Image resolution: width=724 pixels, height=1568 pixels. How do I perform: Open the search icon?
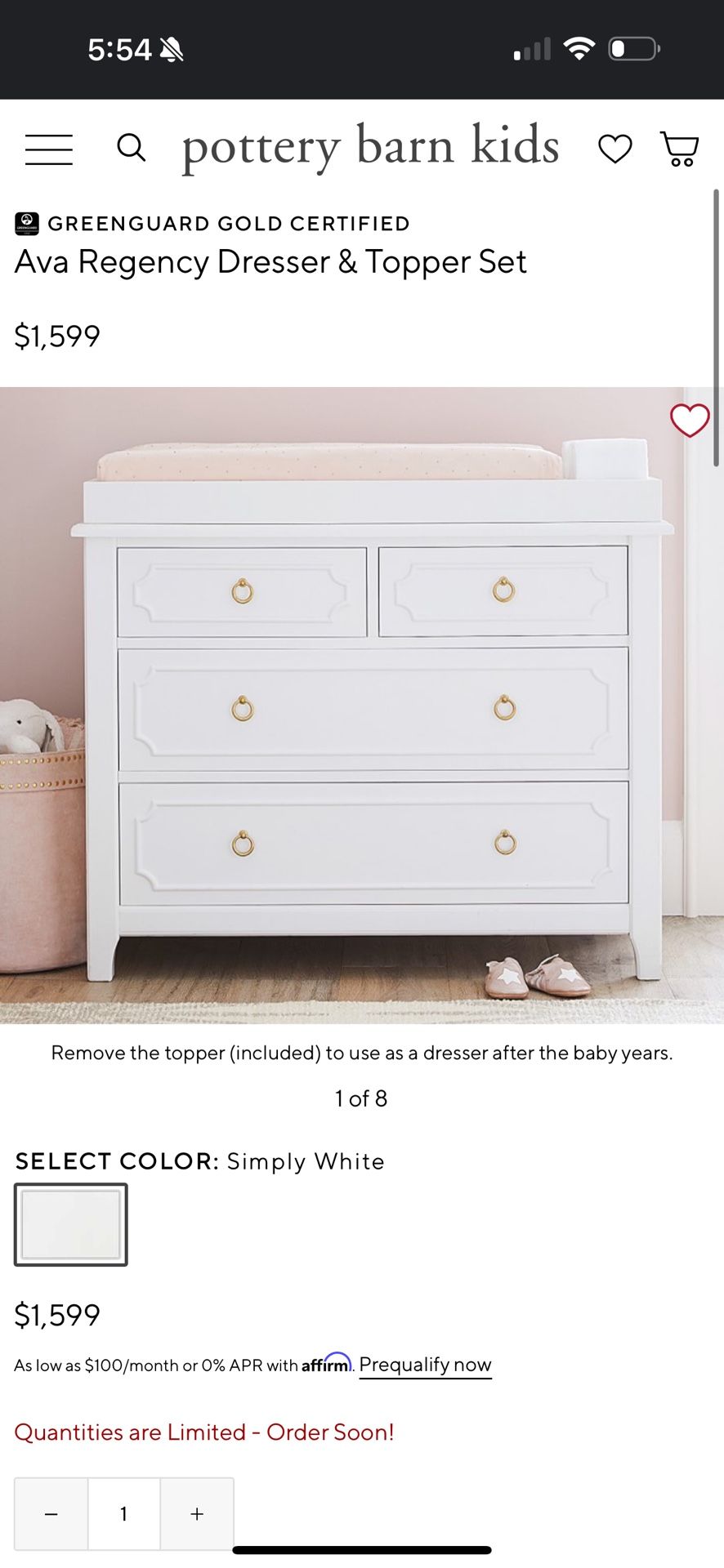point(131,149)
